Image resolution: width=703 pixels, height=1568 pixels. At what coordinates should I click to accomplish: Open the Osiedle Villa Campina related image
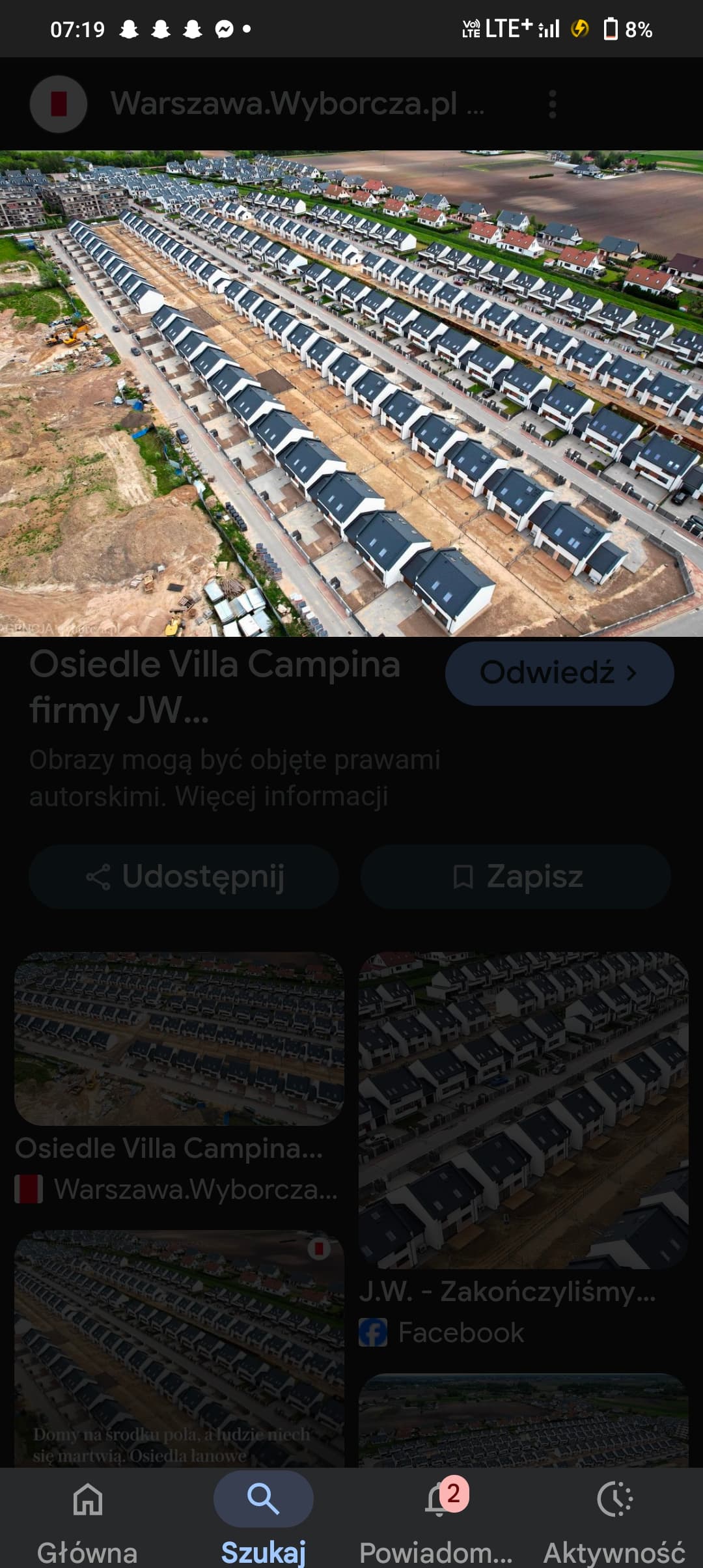pos(179,1039)
